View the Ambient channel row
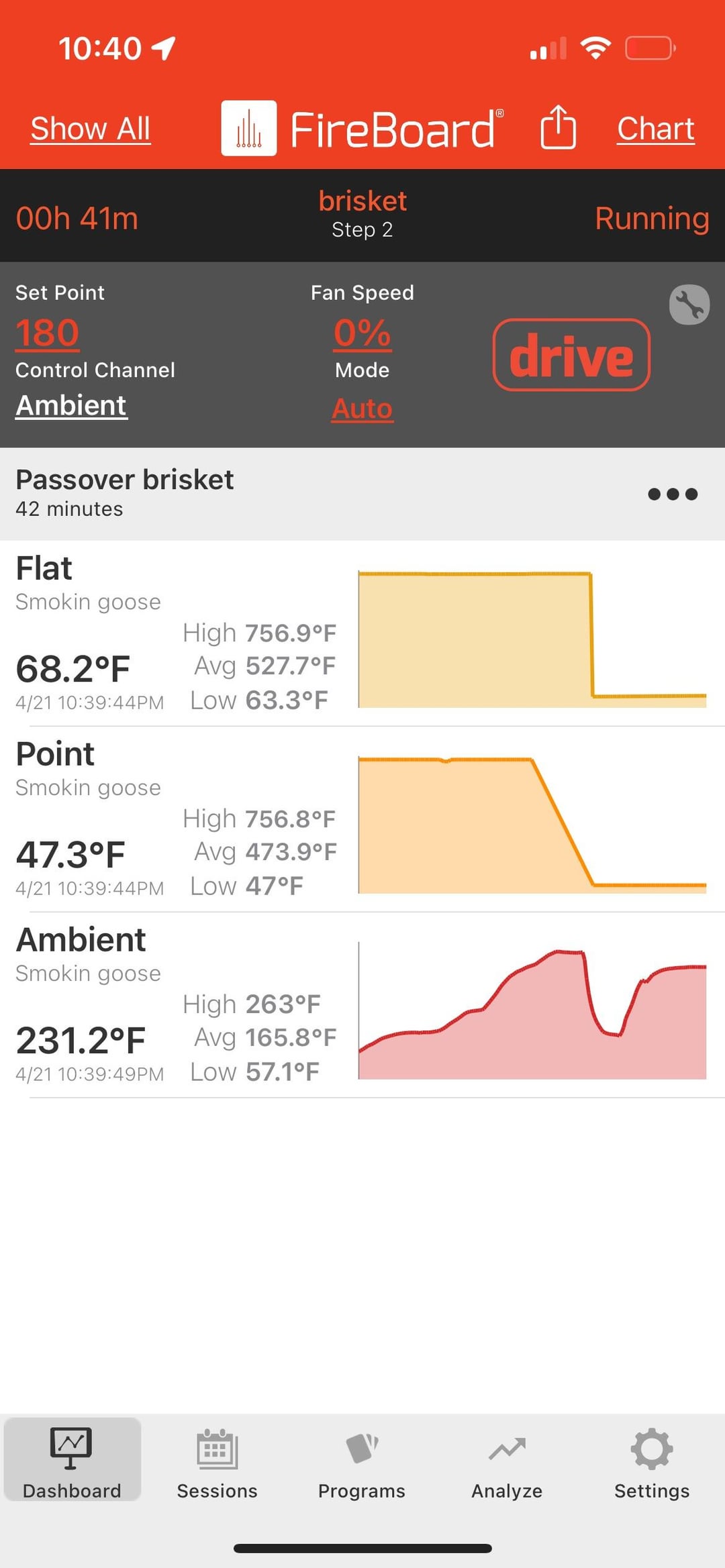Image resolution: width=725 pixels, height=1568 pixels. pyautogui.click(x=362, y=1005)
